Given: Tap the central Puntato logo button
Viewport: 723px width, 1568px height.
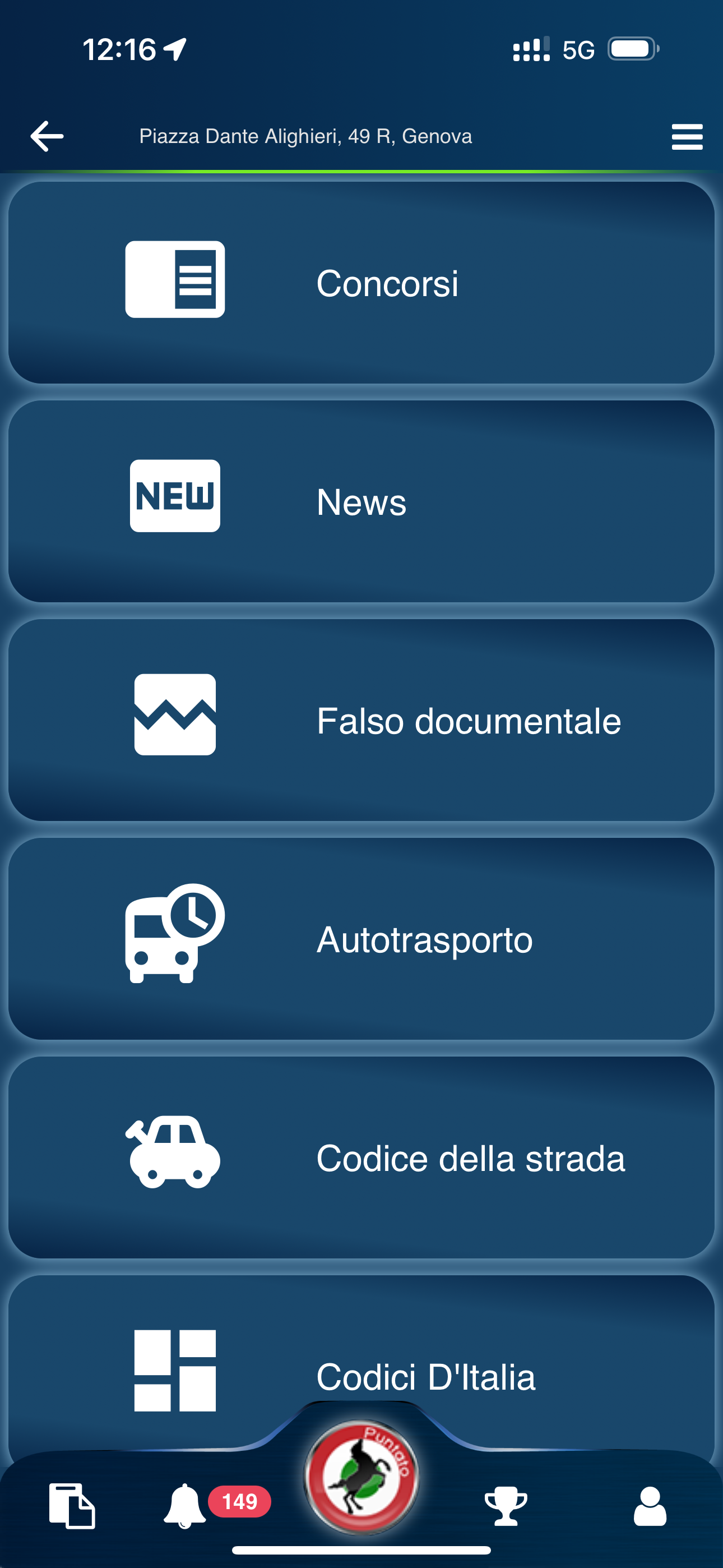Looking at the screenshot, I should [361, 1476].
